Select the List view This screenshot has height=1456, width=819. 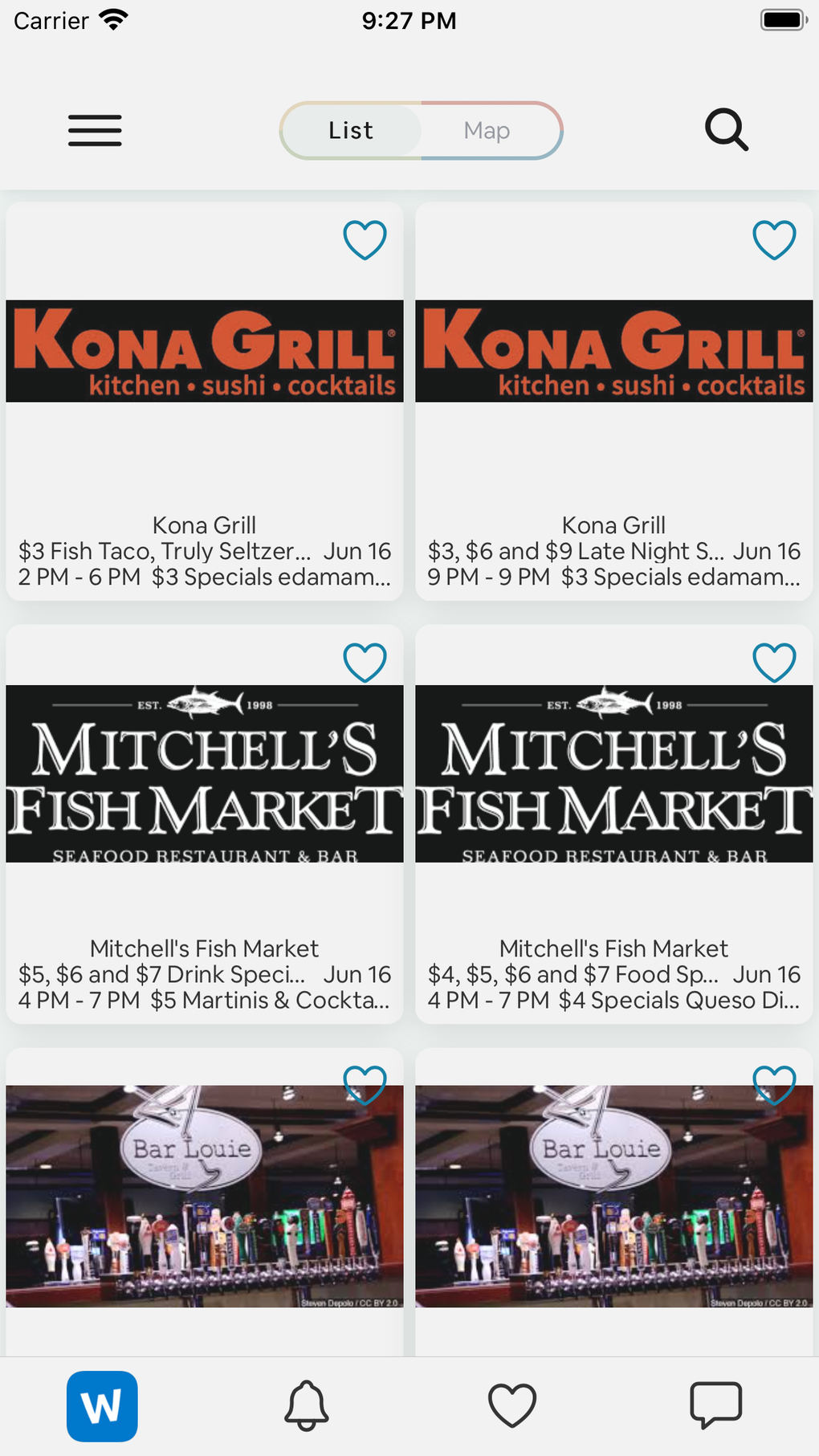pyautogui.click(x=351, y=130)
